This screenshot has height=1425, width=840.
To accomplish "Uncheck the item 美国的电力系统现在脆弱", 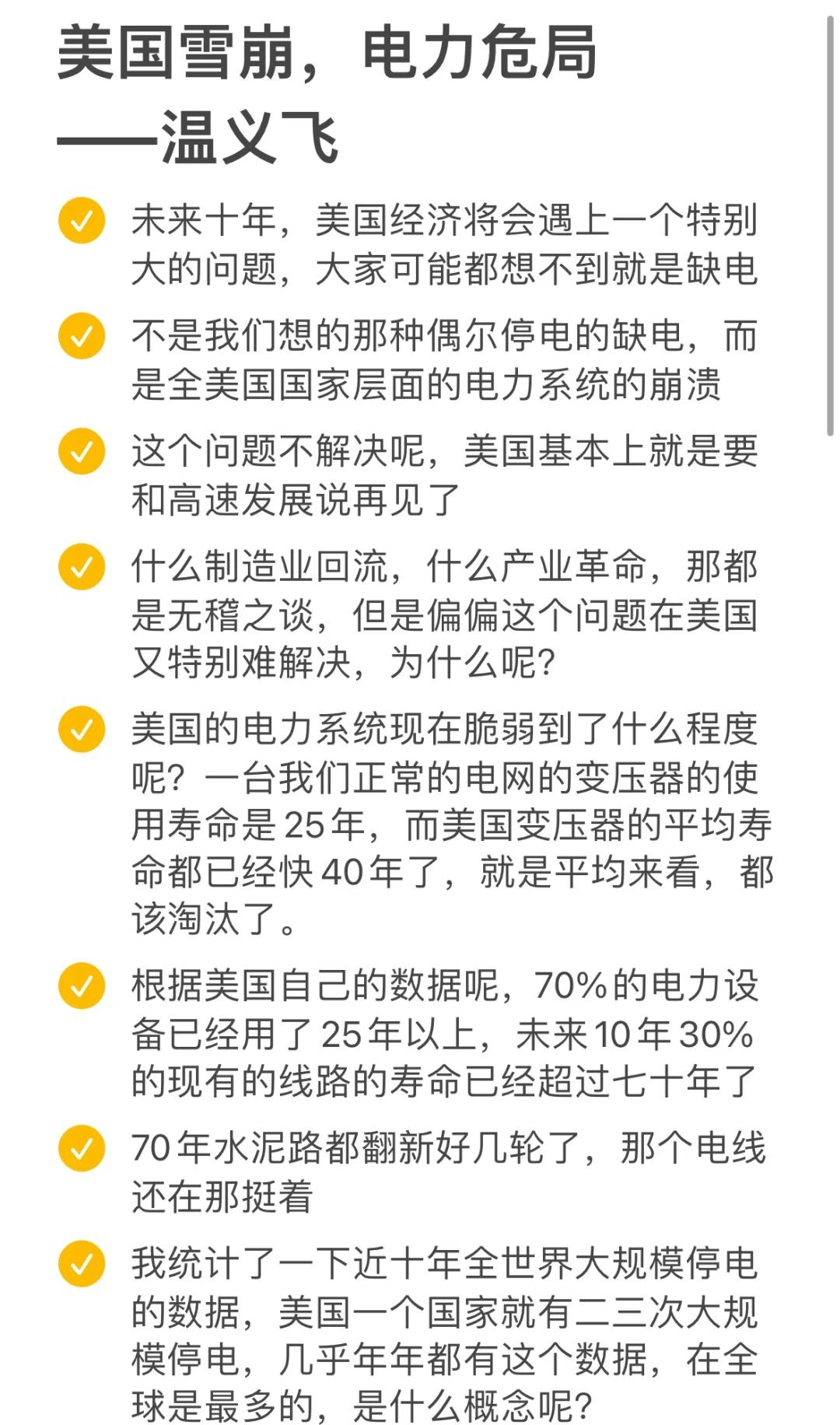I will coord(82,729).
